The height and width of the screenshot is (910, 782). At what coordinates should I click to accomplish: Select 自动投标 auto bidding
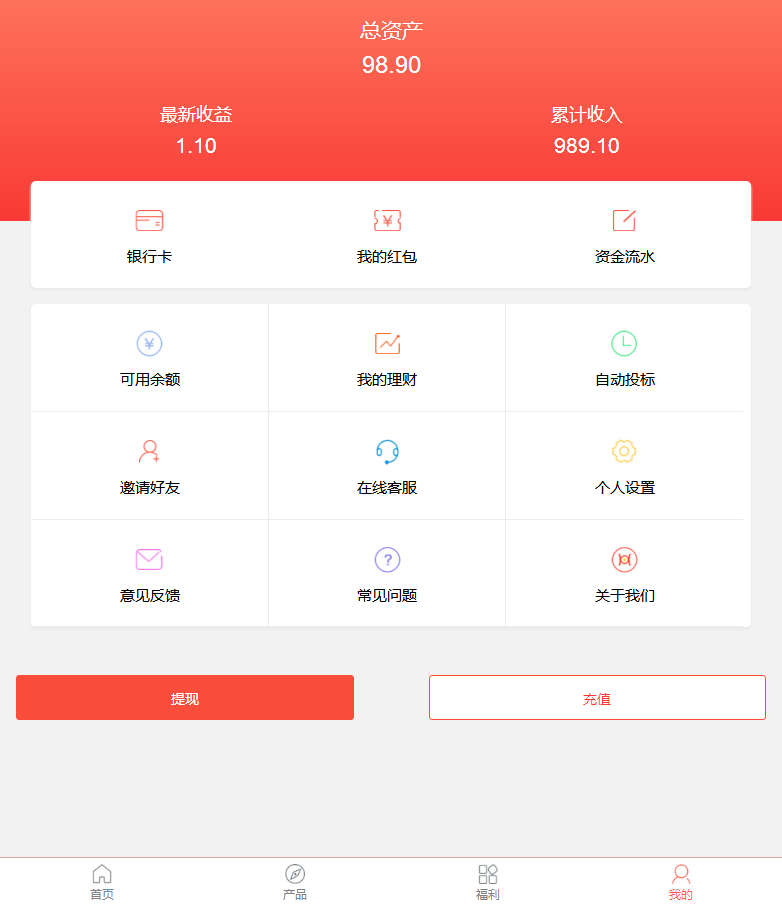(x=624, y=358)
